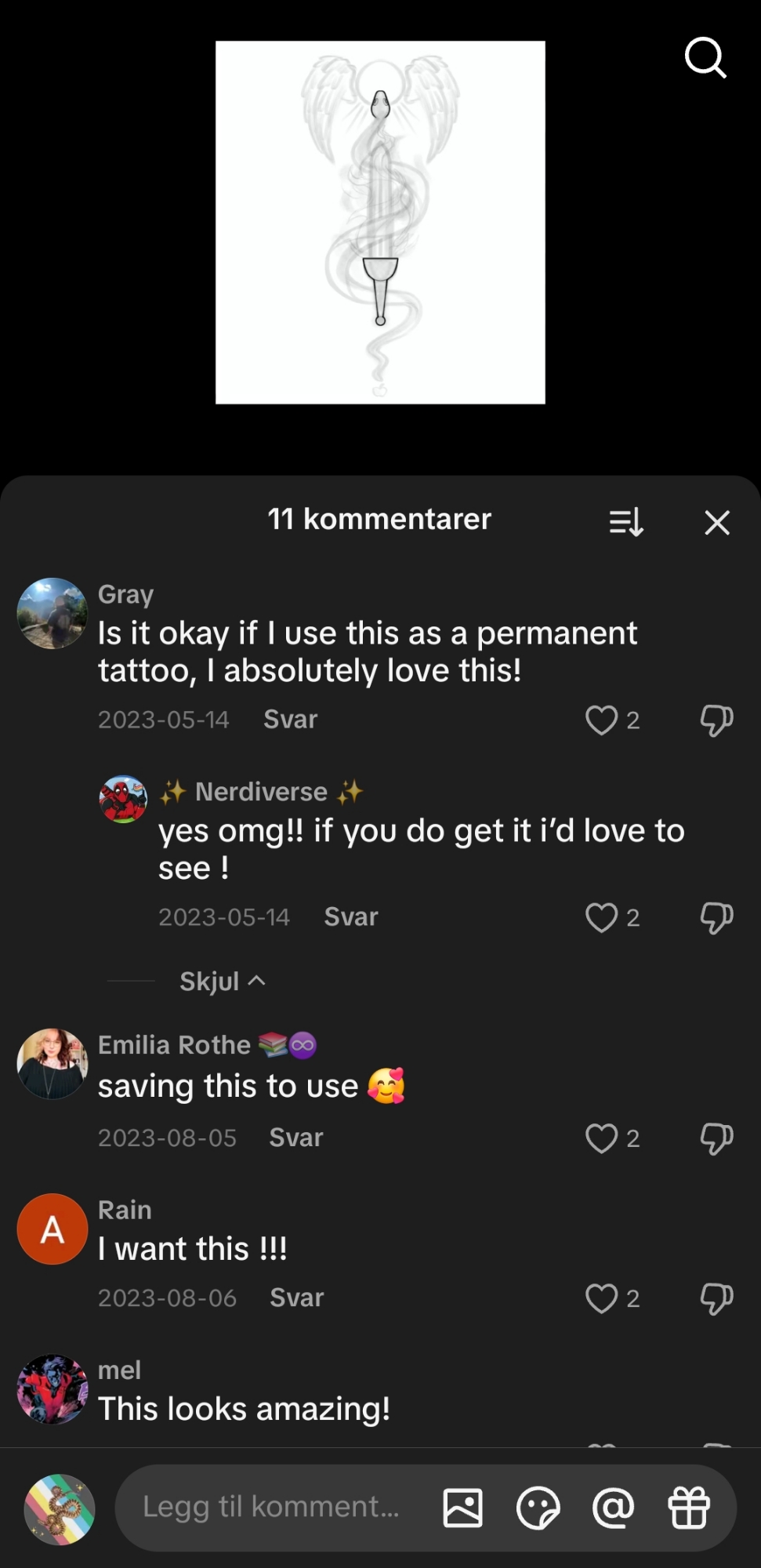The height and width of the screenshot is (1568, 761).
Task: Close the comments panel
Action: tap(716, 522)
